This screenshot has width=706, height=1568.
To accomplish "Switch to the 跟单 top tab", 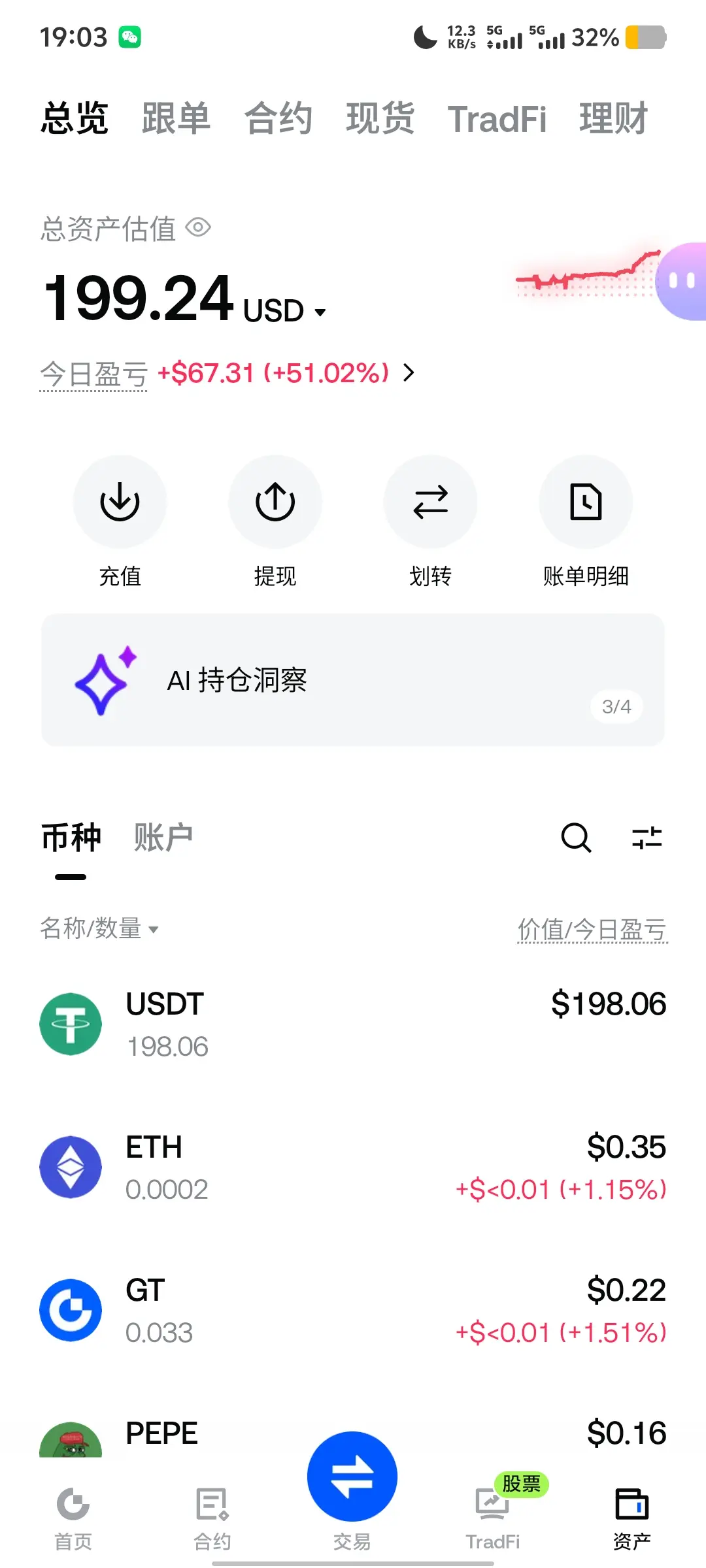I will [176, 119].
